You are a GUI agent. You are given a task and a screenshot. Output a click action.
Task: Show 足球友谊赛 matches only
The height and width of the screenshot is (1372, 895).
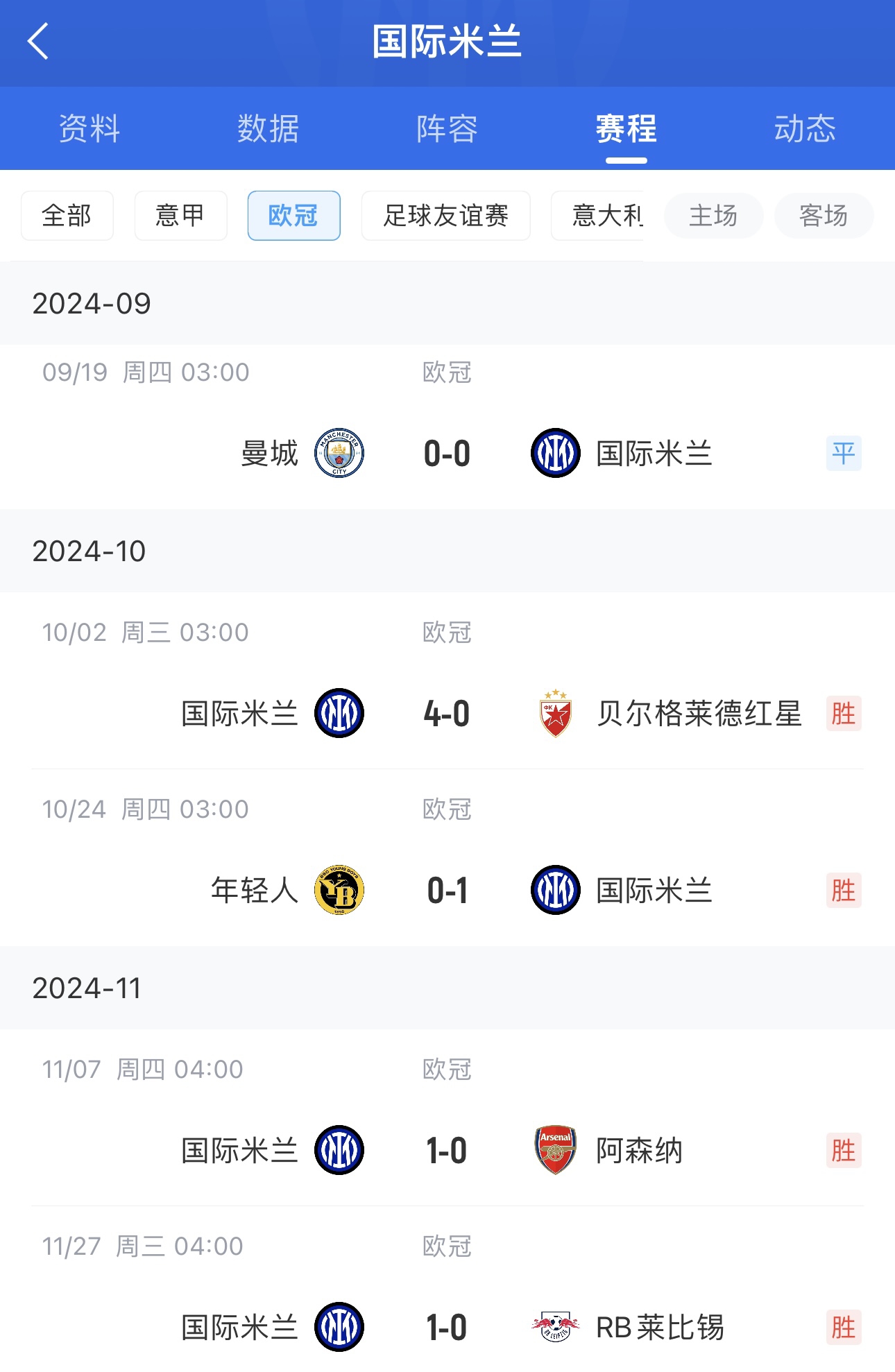coord(445,216)
